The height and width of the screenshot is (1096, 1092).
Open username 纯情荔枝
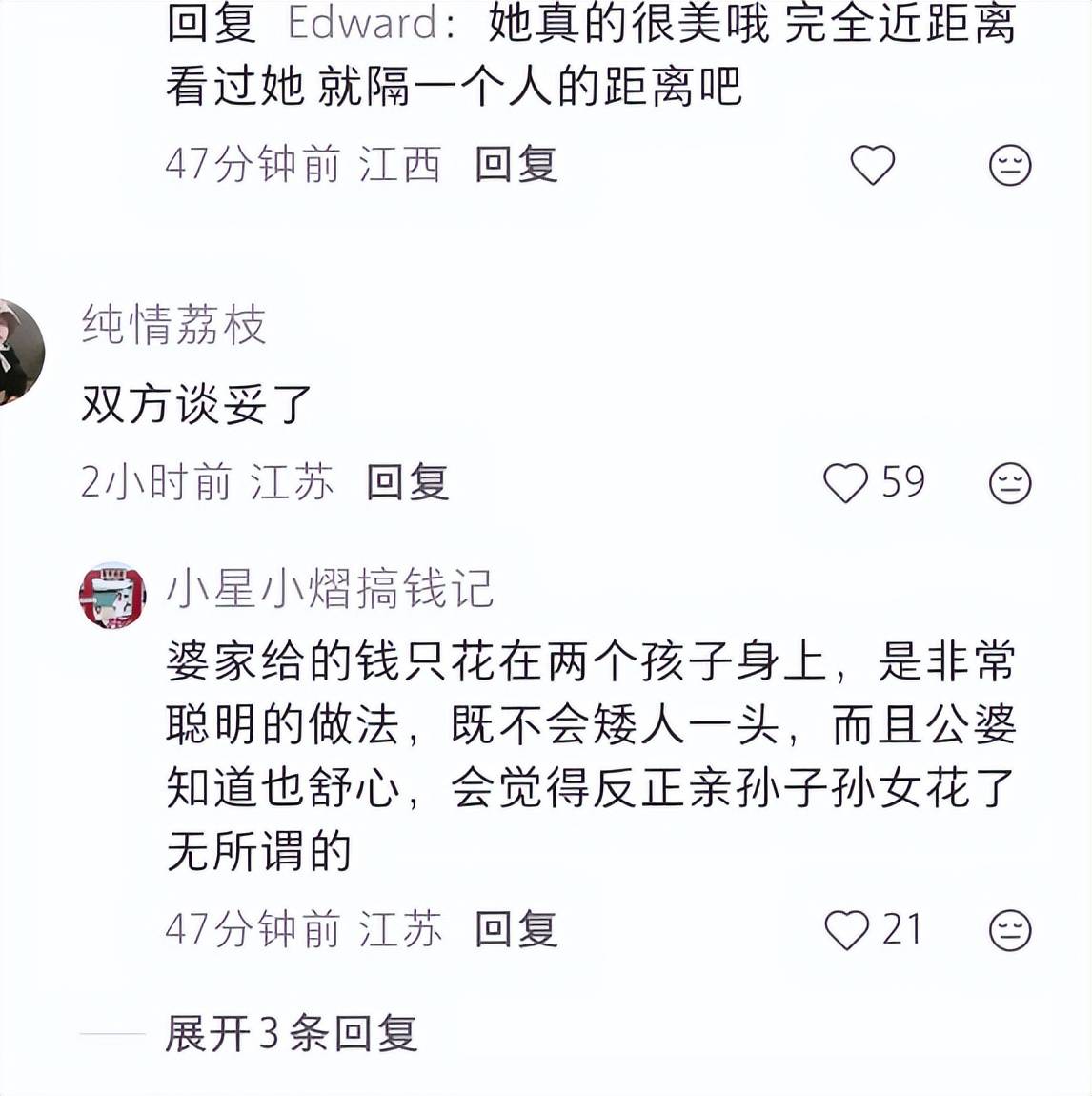pos(173,325)
